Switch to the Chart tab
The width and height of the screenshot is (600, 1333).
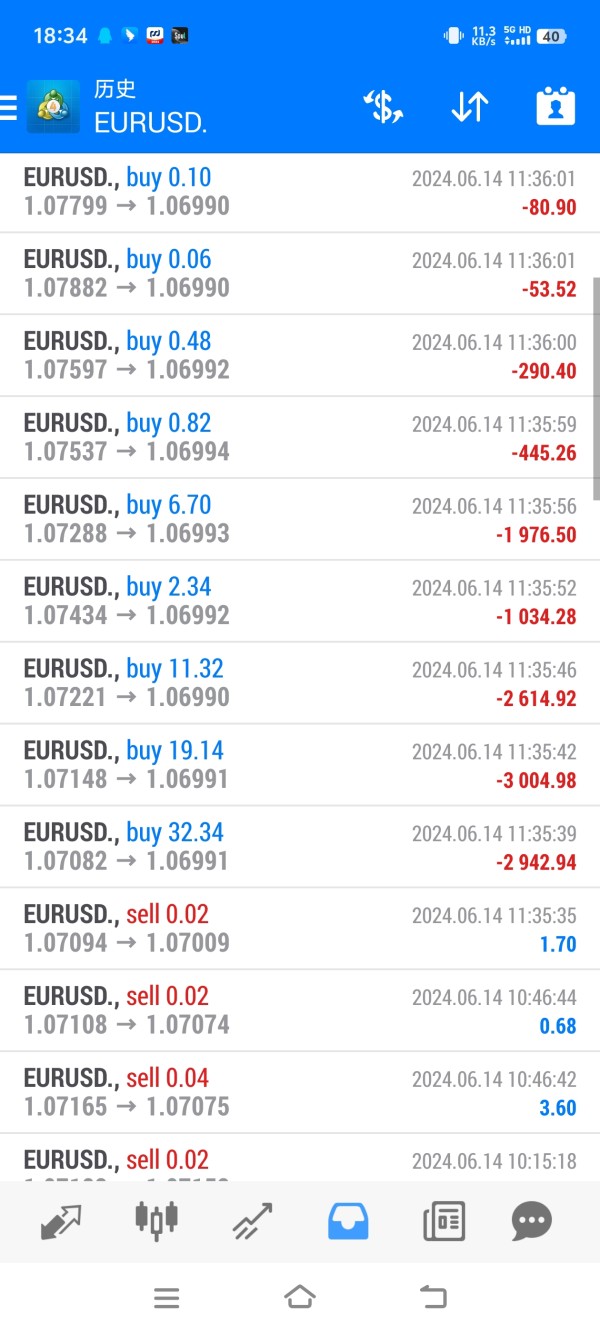[x=156, y=1221]
